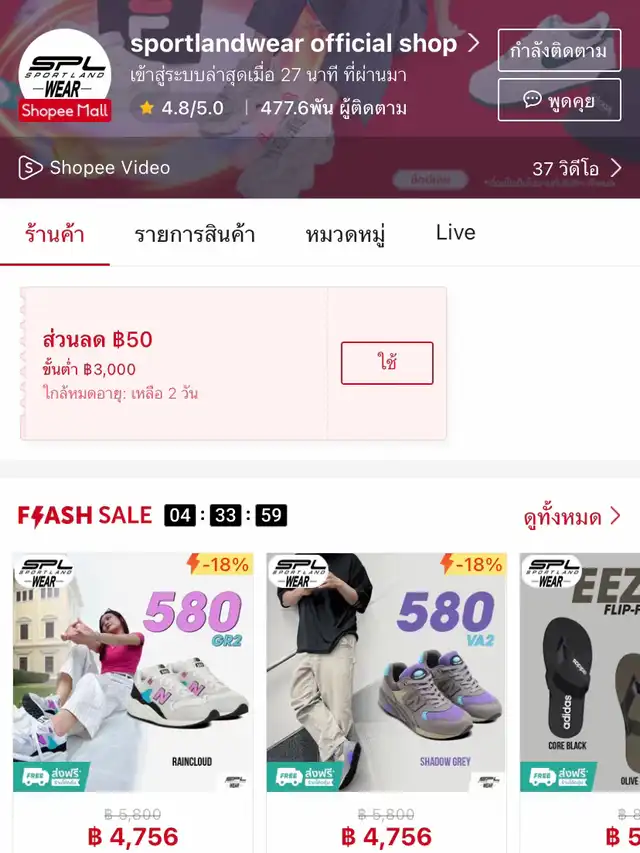Switch to the ร้านค้า tab
Screen dimensions: 640x853
pyautogui.click(x=54, y=235)
